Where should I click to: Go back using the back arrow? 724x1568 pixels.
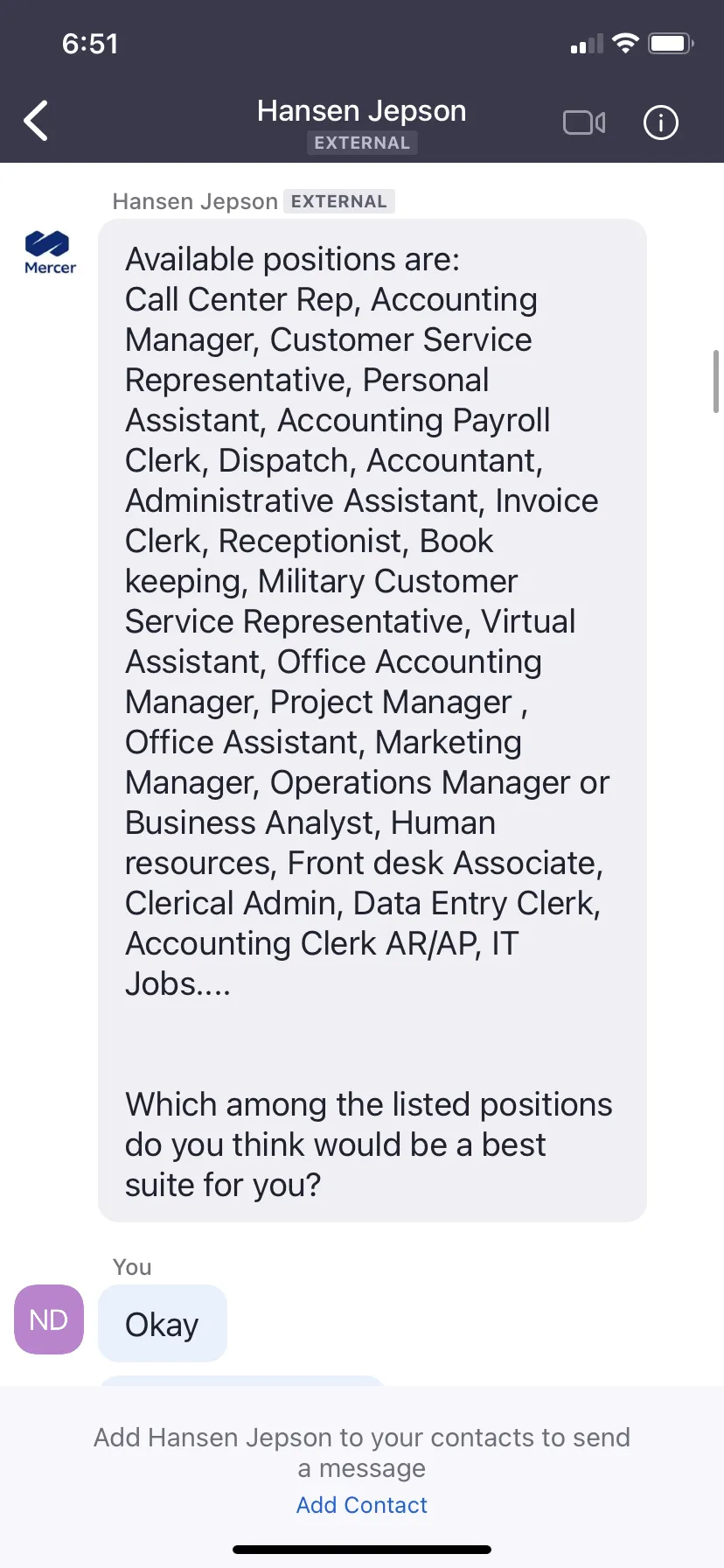pyautogui.click(x=36, y=121)
